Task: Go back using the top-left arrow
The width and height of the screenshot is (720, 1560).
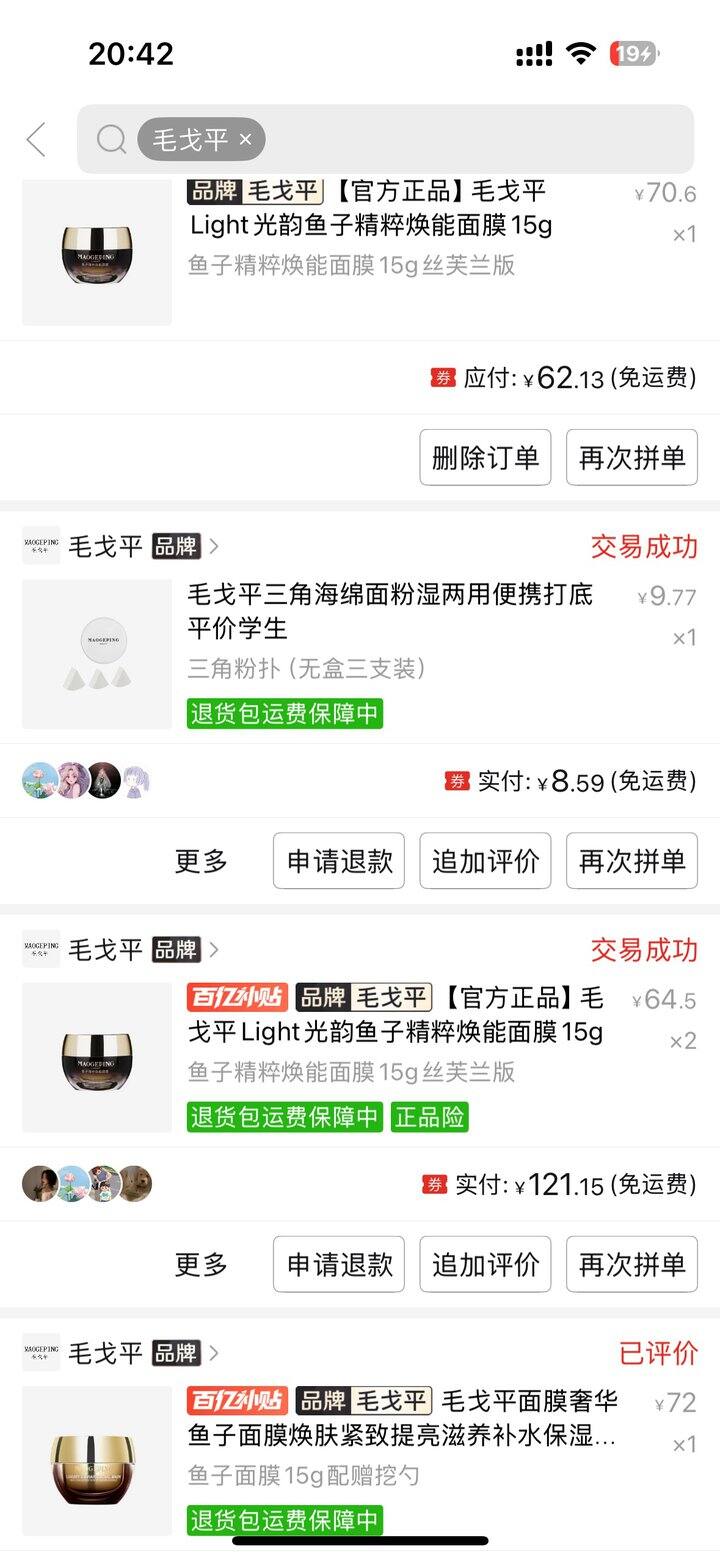Action: point(37,140)
